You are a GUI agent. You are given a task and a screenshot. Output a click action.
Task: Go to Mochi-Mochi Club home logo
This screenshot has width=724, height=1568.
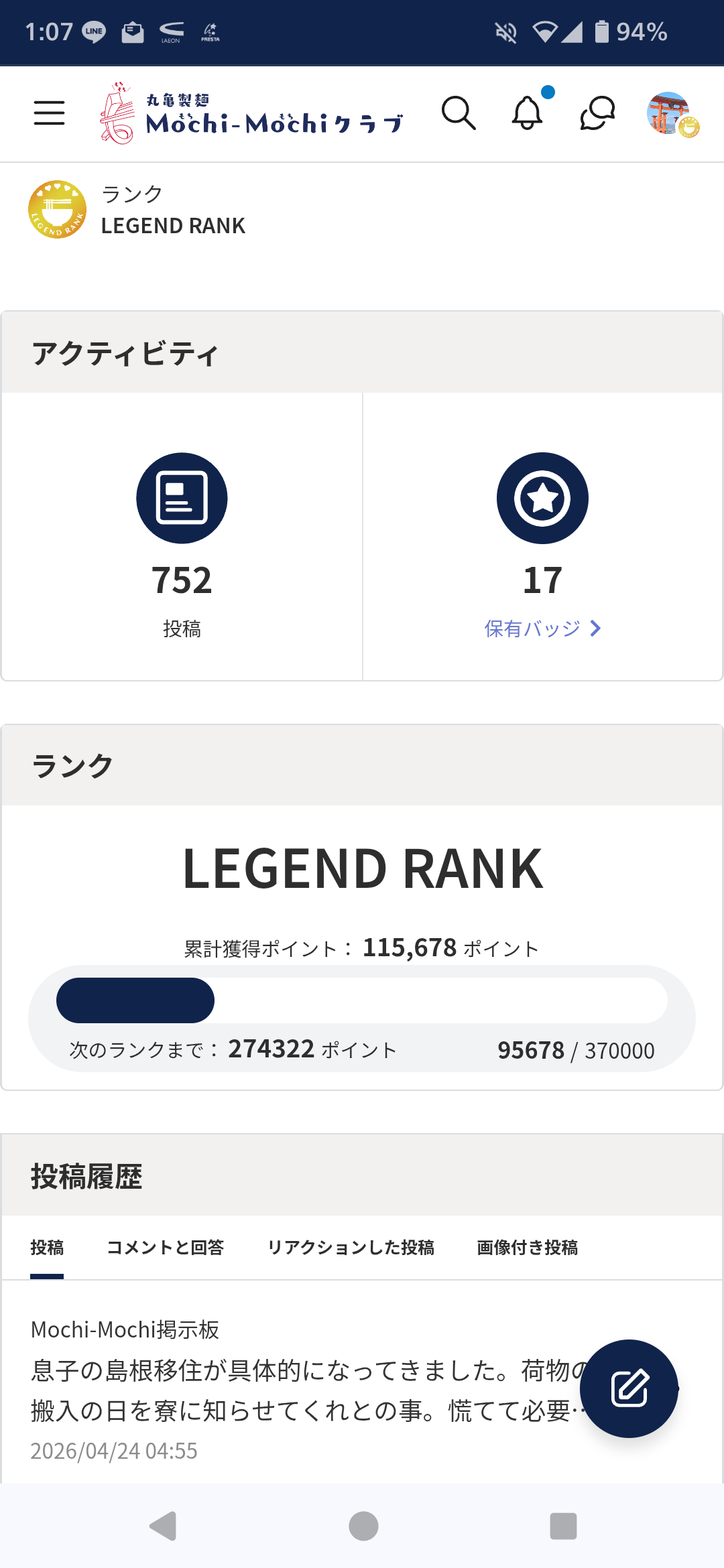(x=251, y=114)
